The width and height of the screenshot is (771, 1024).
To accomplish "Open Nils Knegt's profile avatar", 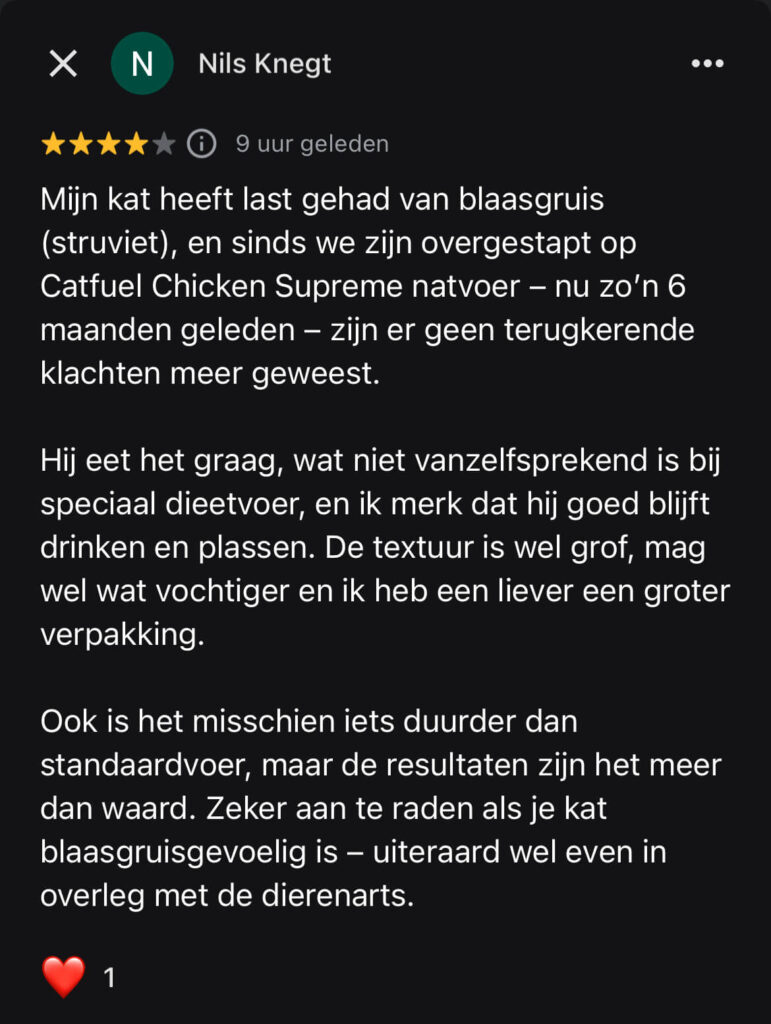I will point(142,64).
